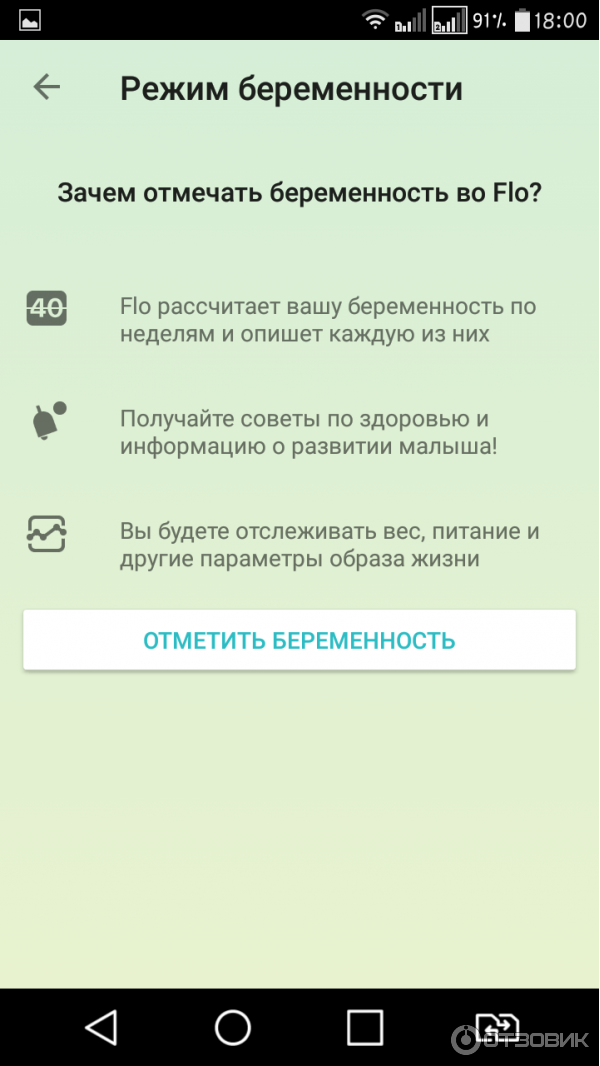Tap the system back triangle
This screenshot has width=600, height=1066.
[x=101, y=1027]
